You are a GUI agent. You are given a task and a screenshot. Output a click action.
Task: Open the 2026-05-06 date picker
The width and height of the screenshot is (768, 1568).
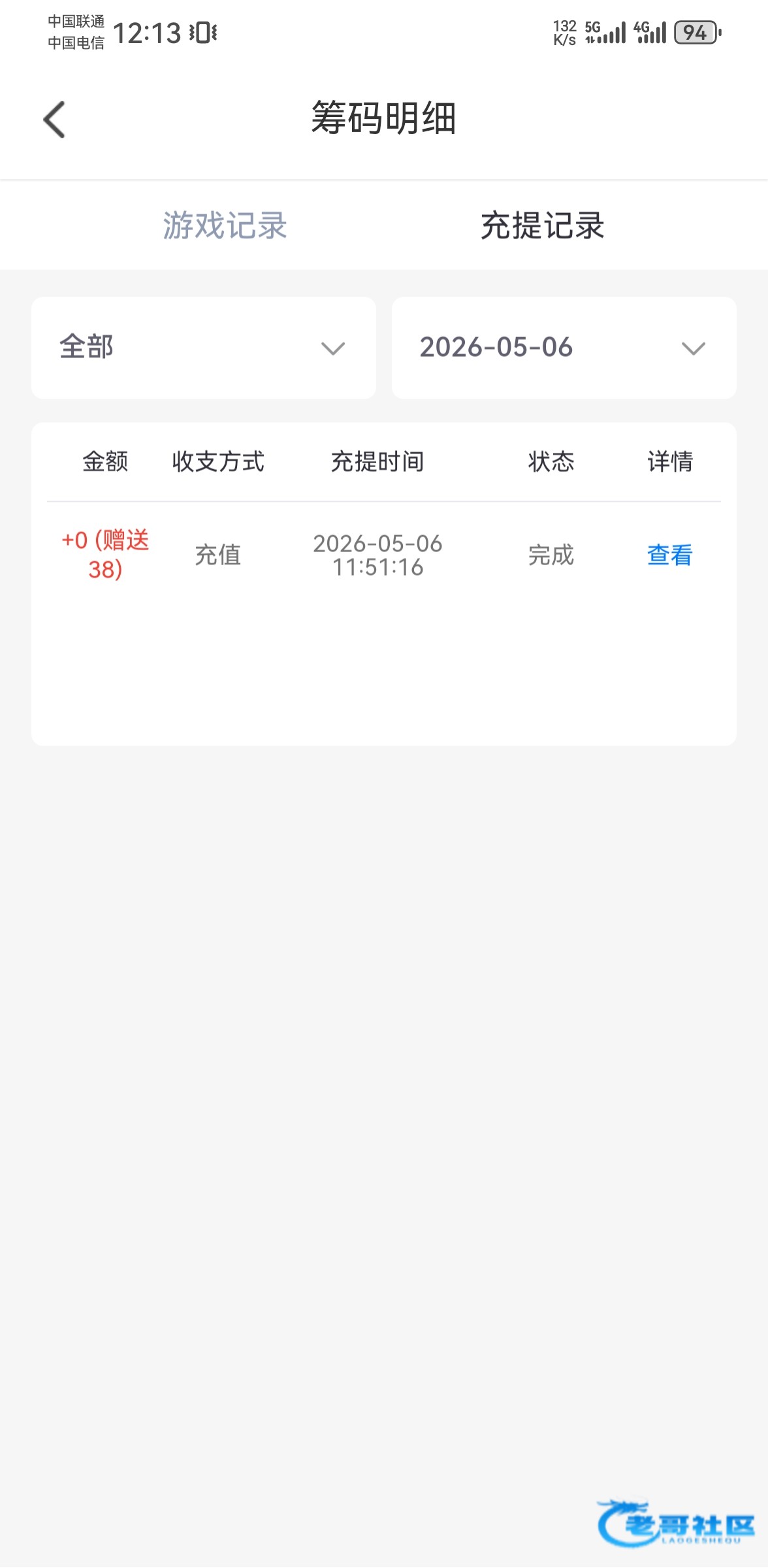564,348
